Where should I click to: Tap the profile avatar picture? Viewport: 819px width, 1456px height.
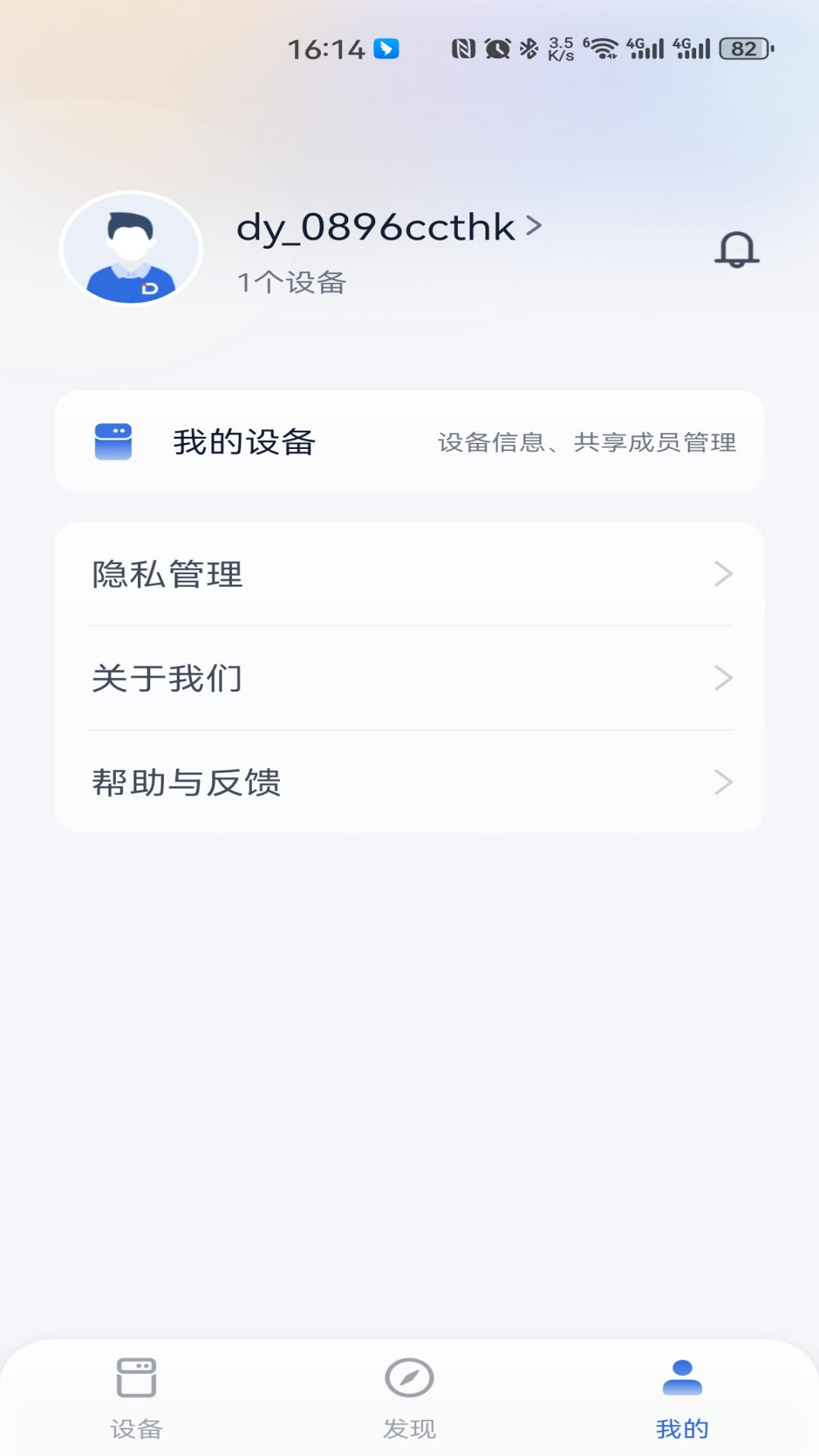click(x=131, y=248)
